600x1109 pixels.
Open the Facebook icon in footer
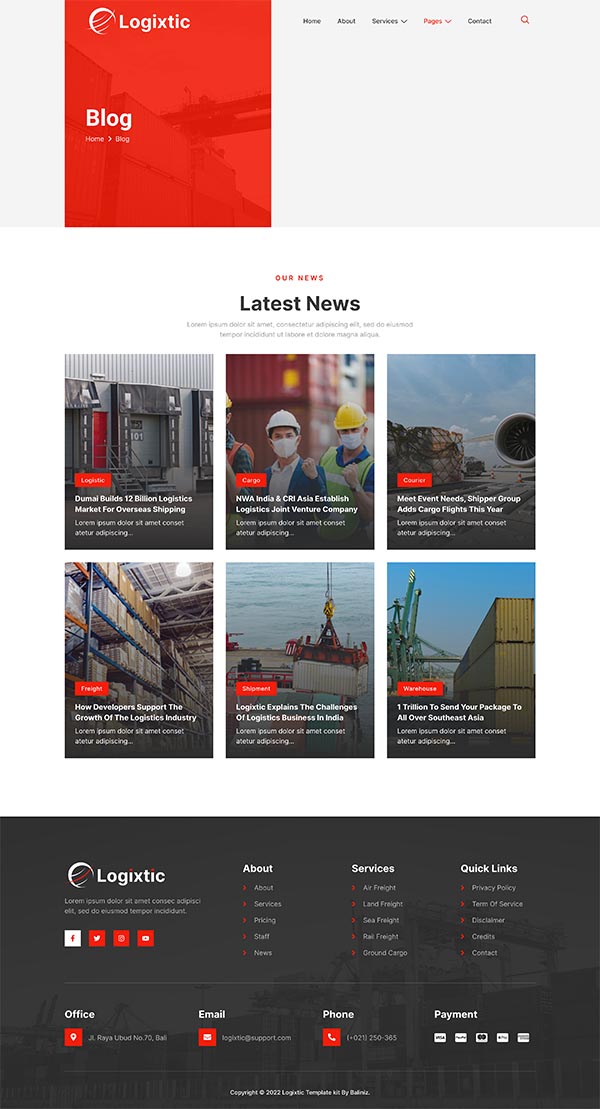click(73, 938)
